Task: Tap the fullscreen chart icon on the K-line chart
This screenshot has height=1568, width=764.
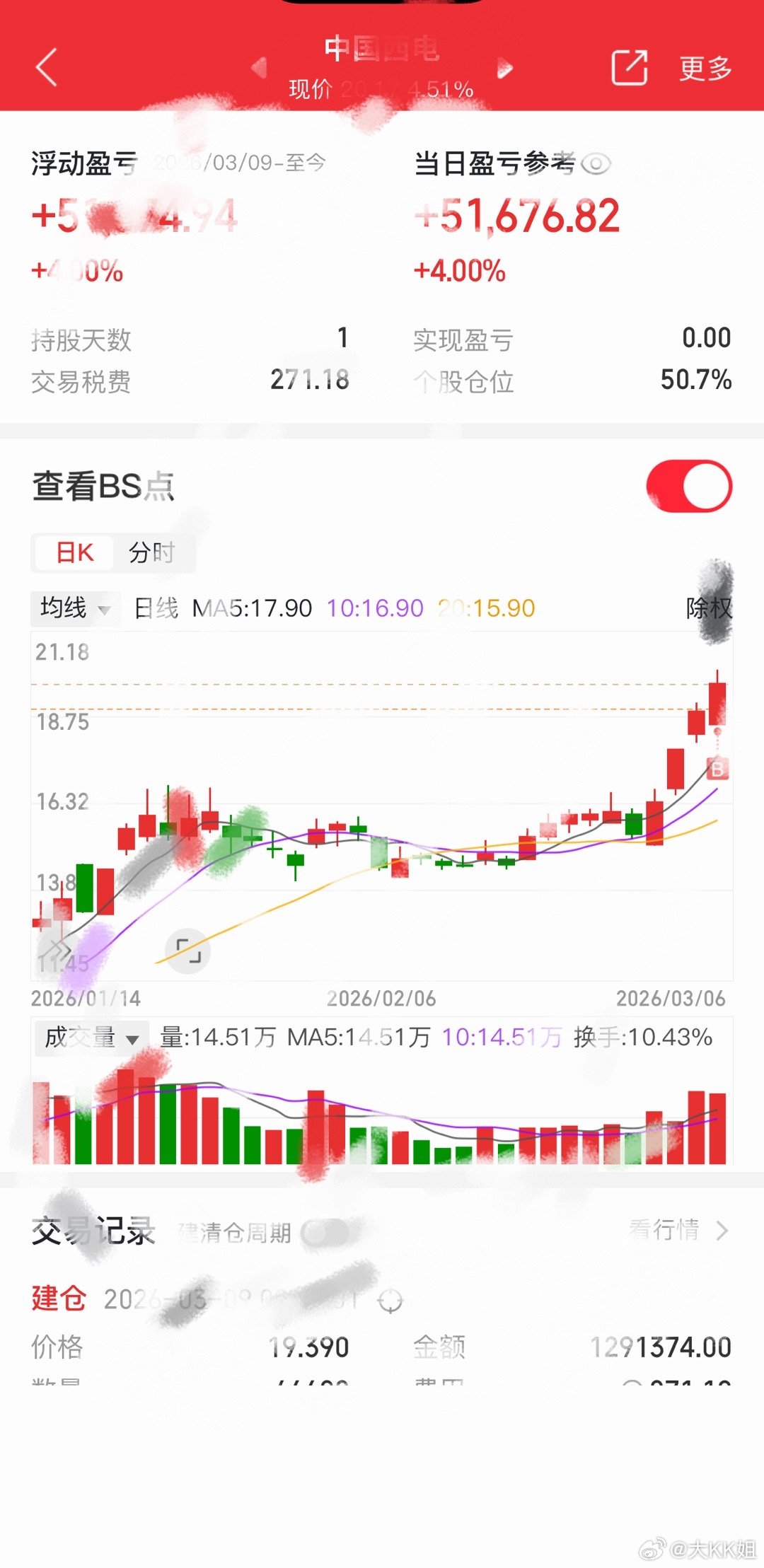Action: point(187,952)
